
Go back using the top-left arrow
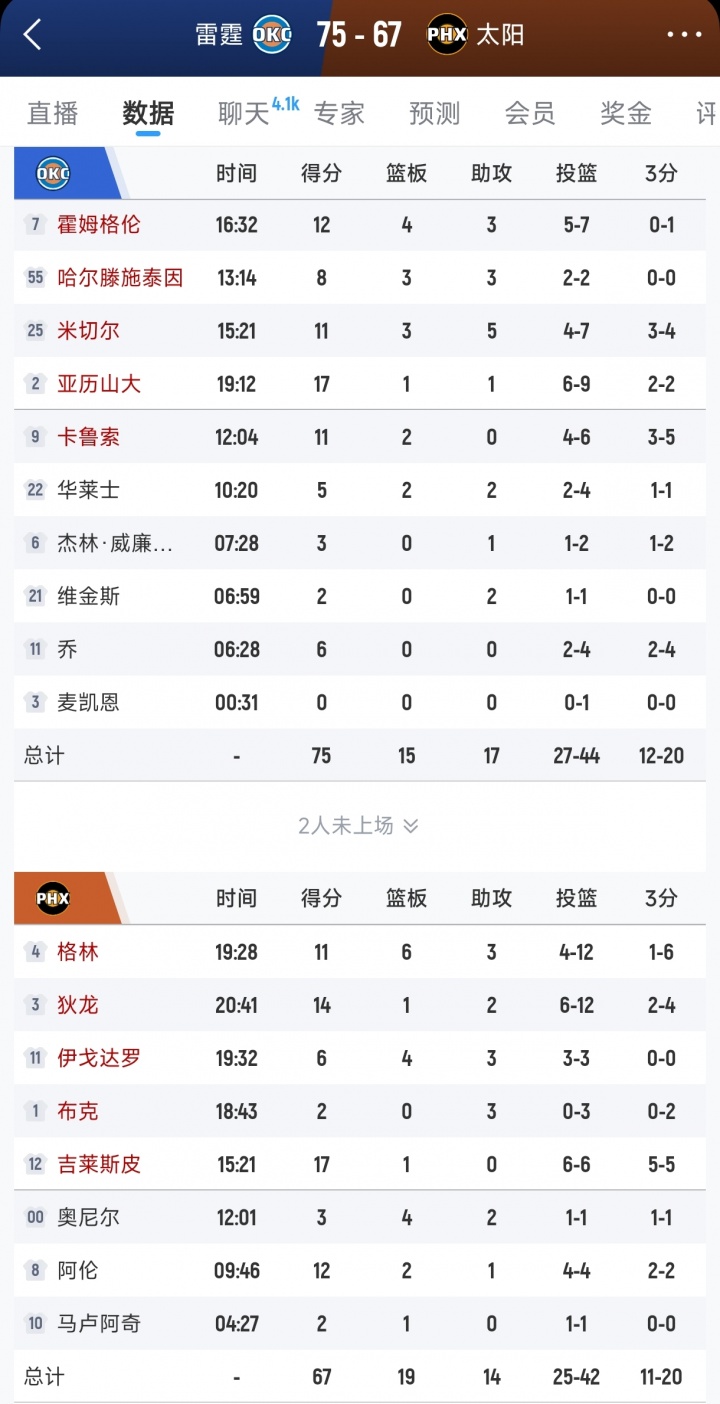(32, 36)
